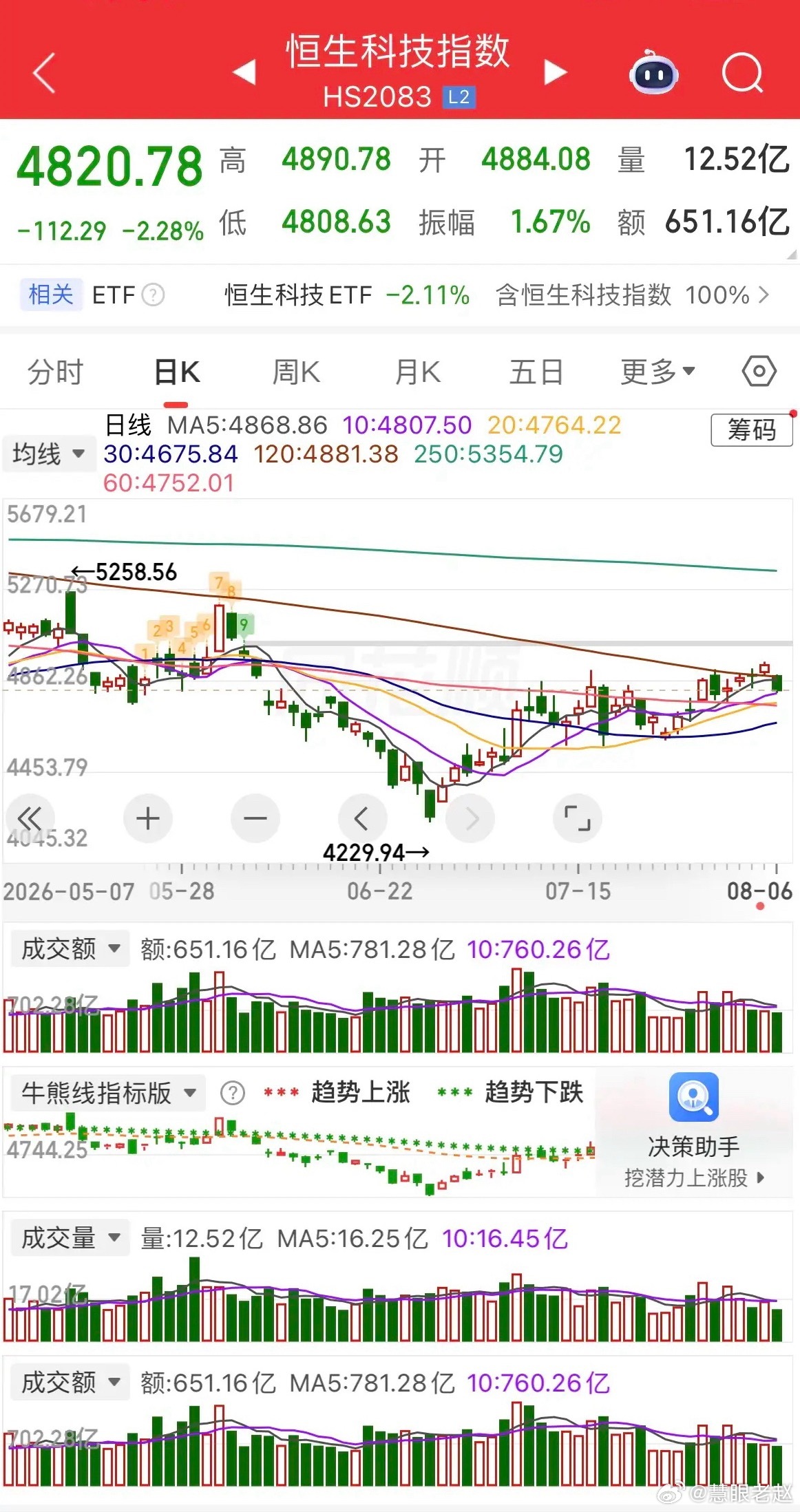Open the robot assistant icon
The height and width of the screenshot is (1512, 800).
(x=653, y=72)
